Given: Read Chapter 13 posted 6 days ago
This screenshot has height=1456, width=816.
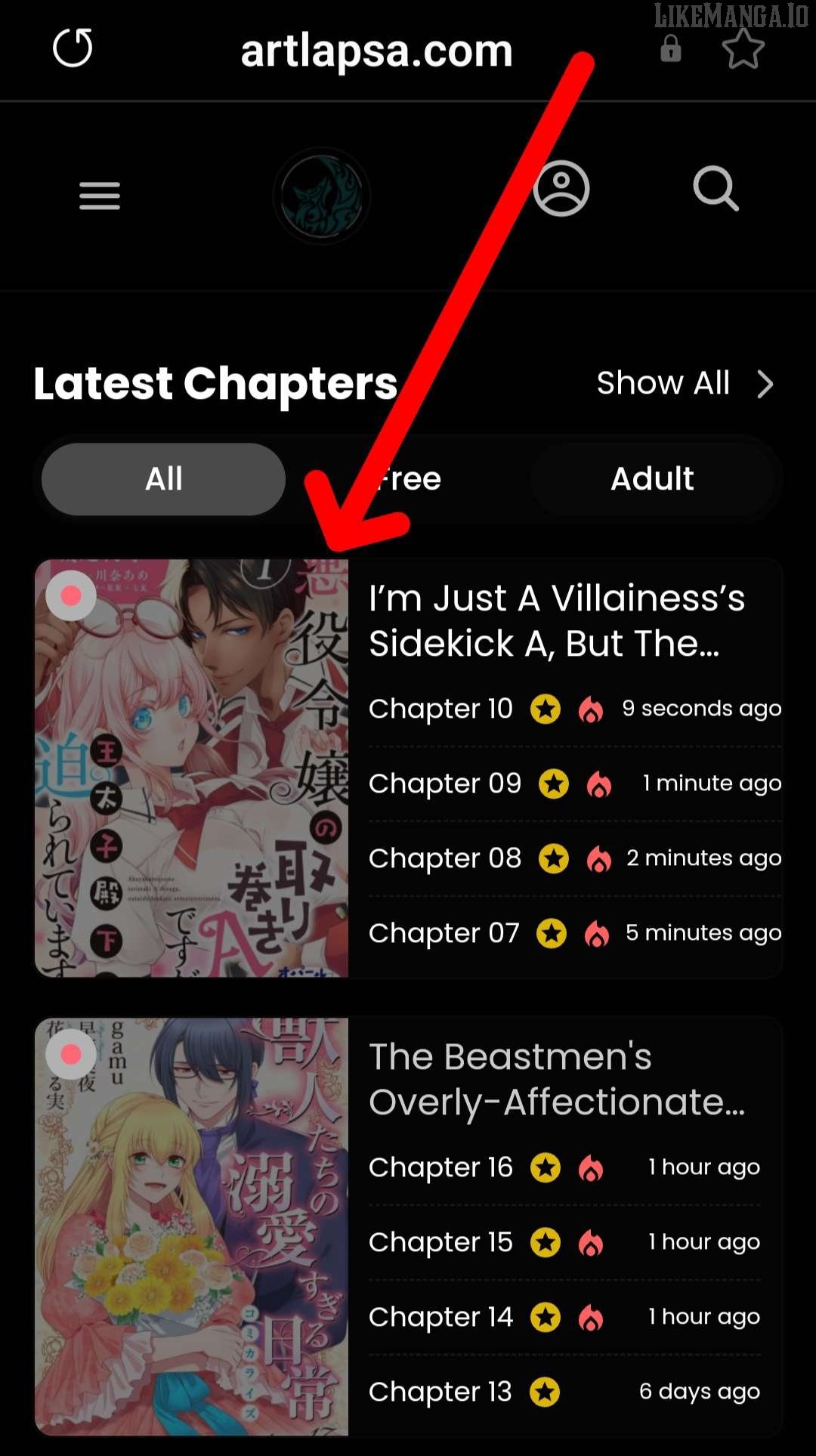Looking at the screenshot, I should pyautogui.click(x=440, y=1392).
